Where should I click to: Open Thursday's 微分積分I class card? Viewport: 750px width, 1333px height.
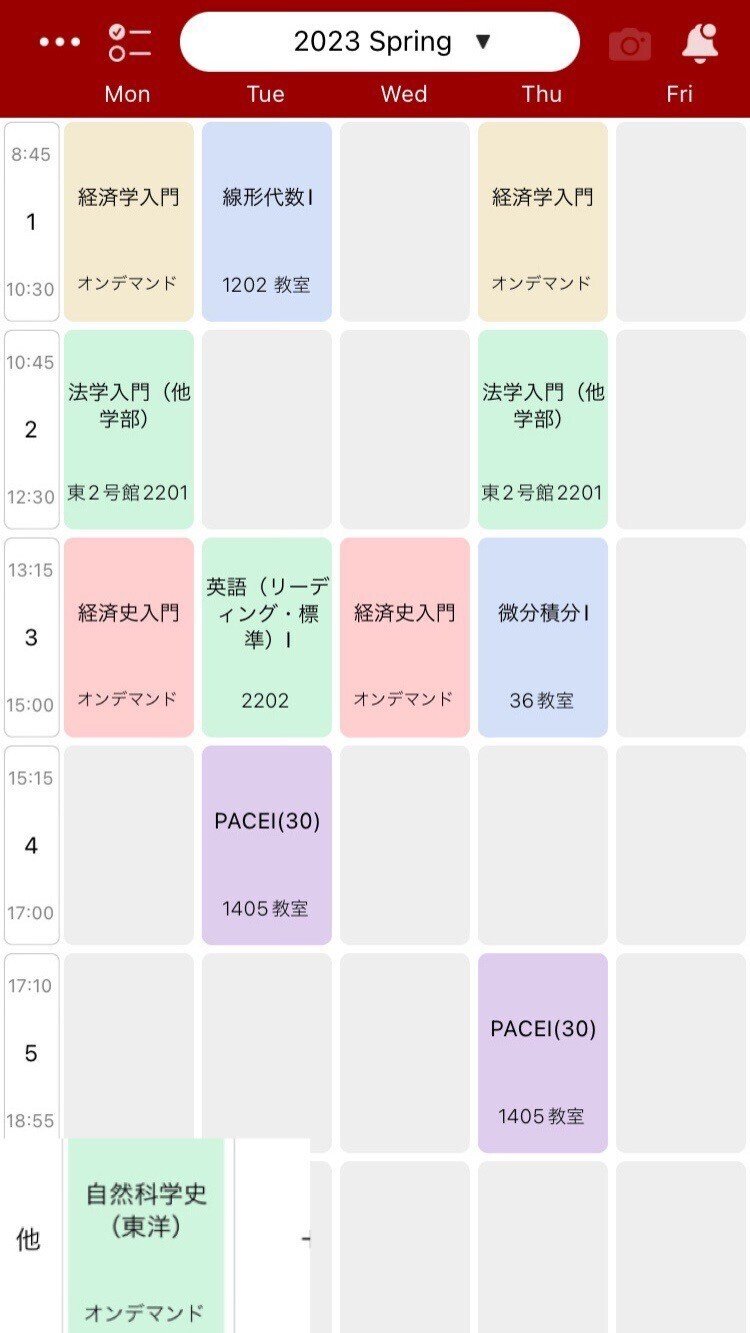[543, 638]
